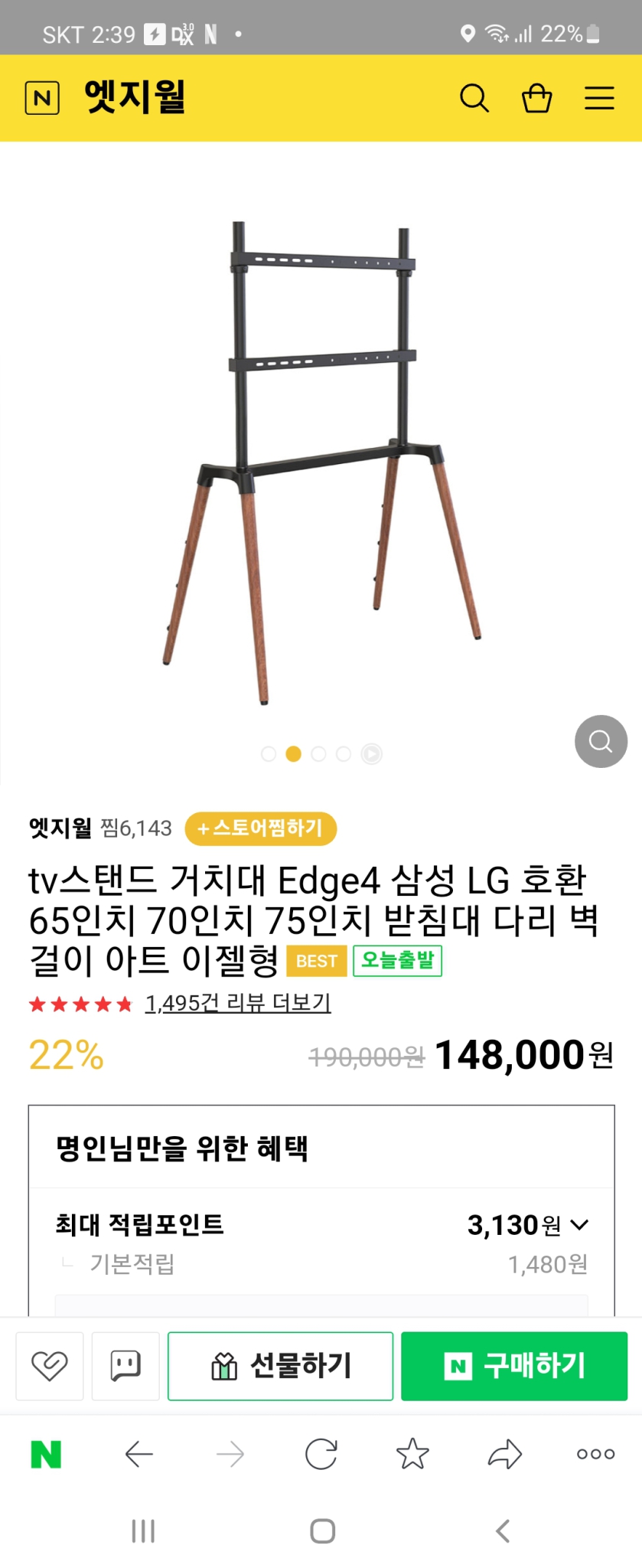
Task: Tap the share icon in the browser toolbar
Action: tap(504, 1454)
